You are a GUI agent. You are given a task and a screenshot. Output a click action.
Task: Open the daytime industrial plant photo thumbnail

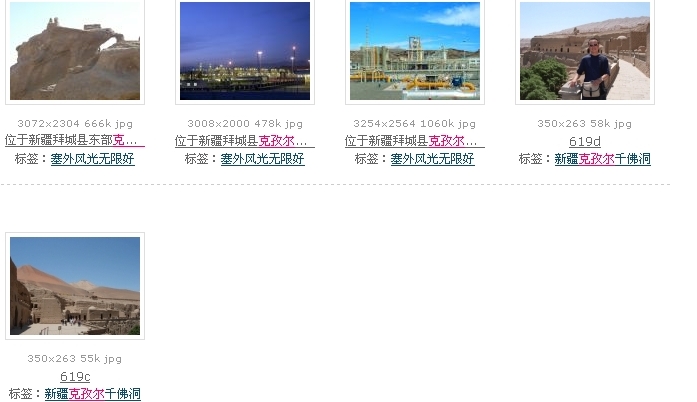point(415,50)
